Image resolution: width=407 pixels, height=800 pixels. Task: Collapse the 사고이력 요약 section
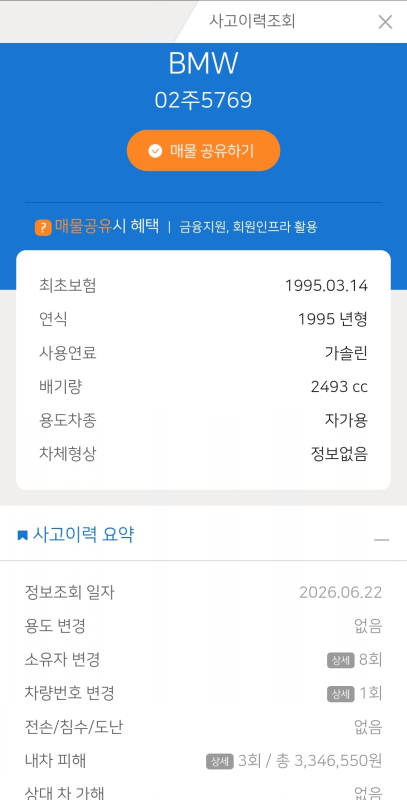point(381,540)
